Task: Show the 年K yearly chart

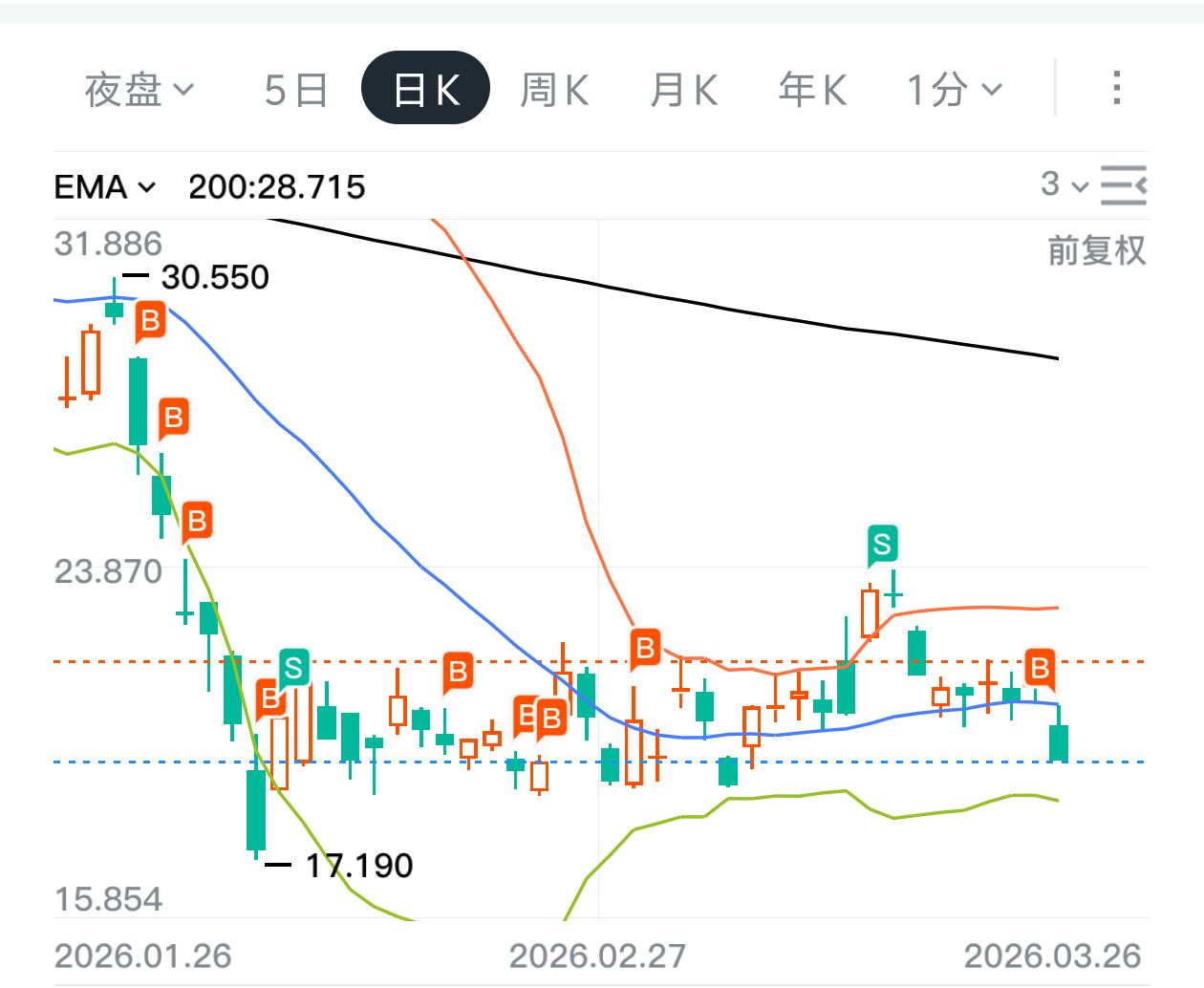Action: pyautogui.click(x=812, y=90)
